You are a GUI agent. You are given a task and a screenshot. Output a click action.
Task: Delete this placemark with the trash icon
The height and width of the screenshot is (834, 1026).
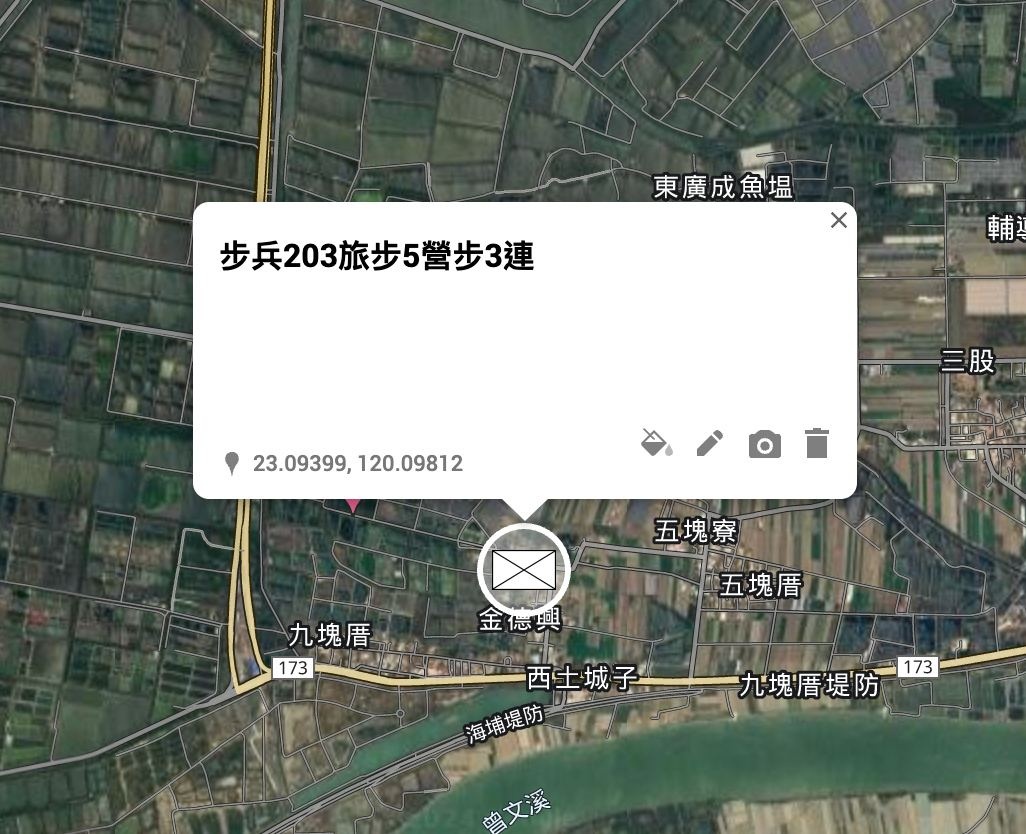click(x=817, y=443)
